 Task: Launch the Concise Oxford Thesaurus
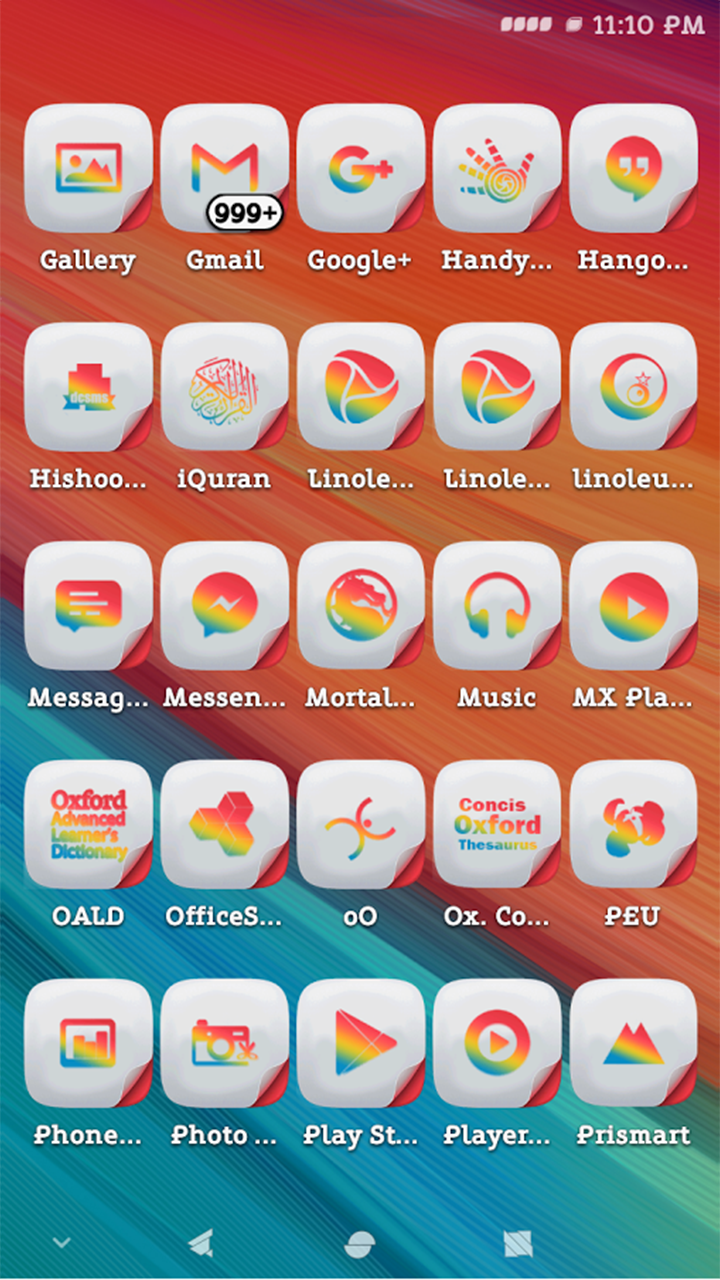[497, 822]
